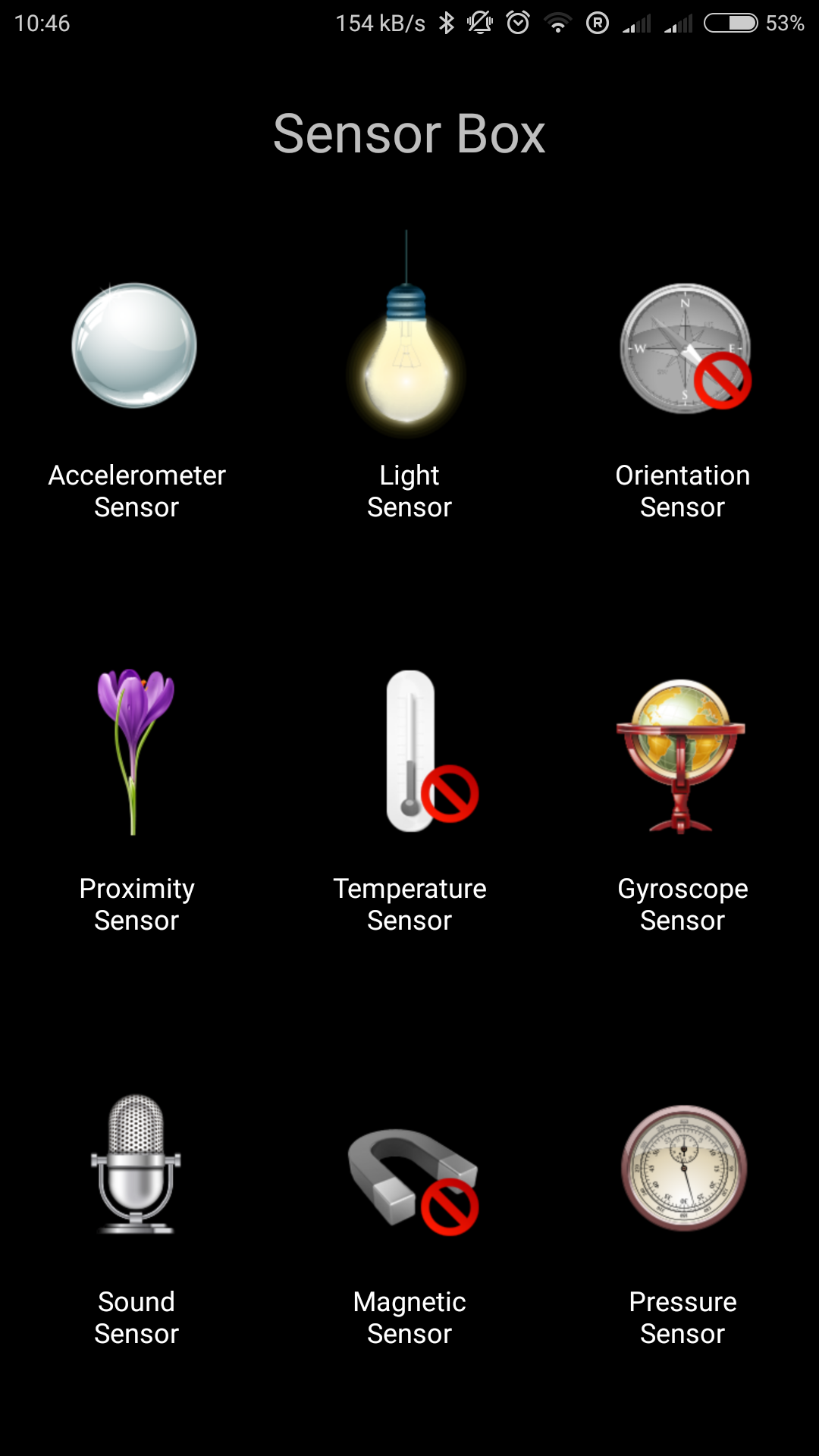Start the Sound Sensor microphone
The height and width of the screenshot is (1456, 819).
(x=136, y=1164)
